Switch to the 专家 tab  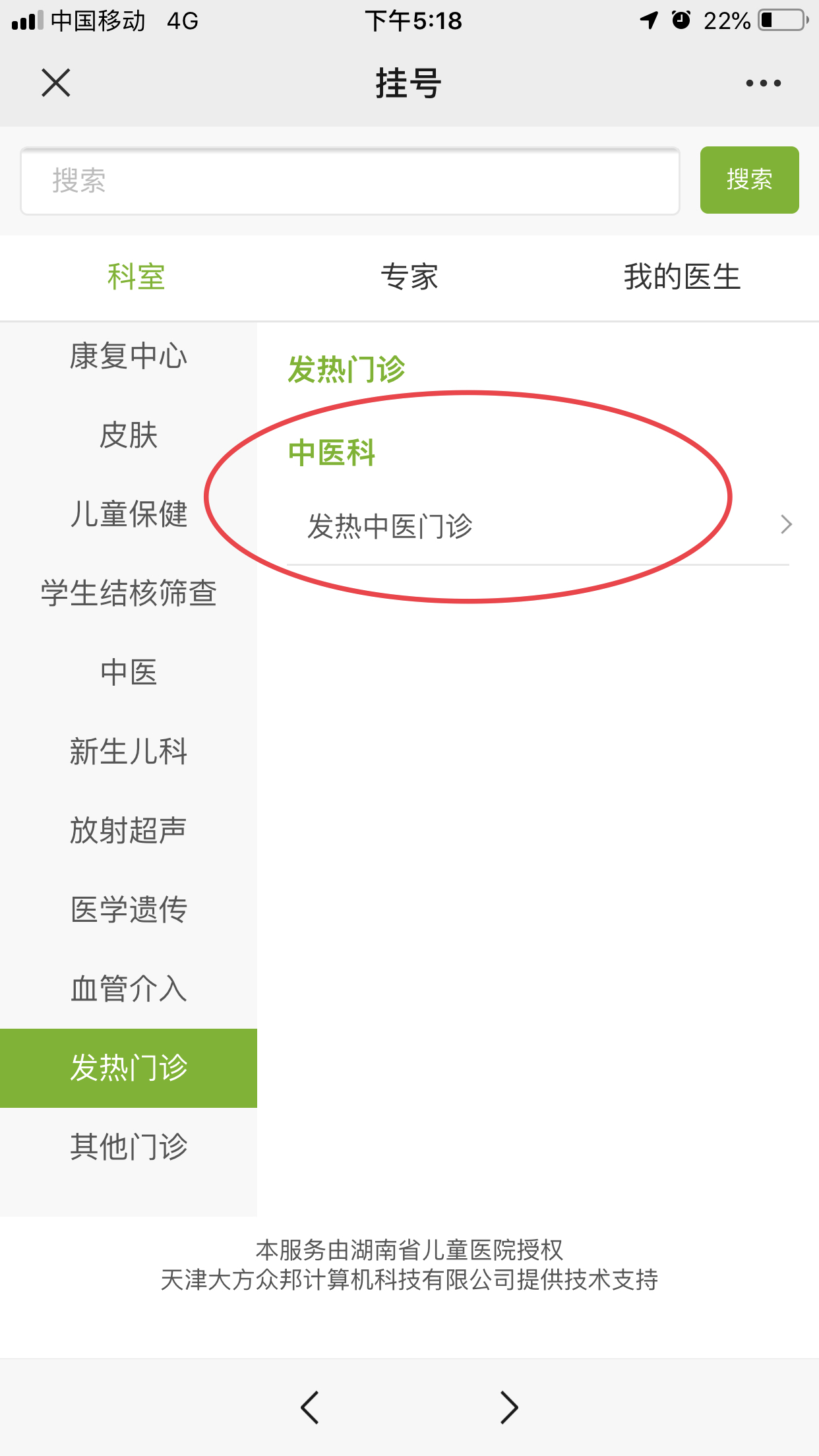click(x=409, y=277)
